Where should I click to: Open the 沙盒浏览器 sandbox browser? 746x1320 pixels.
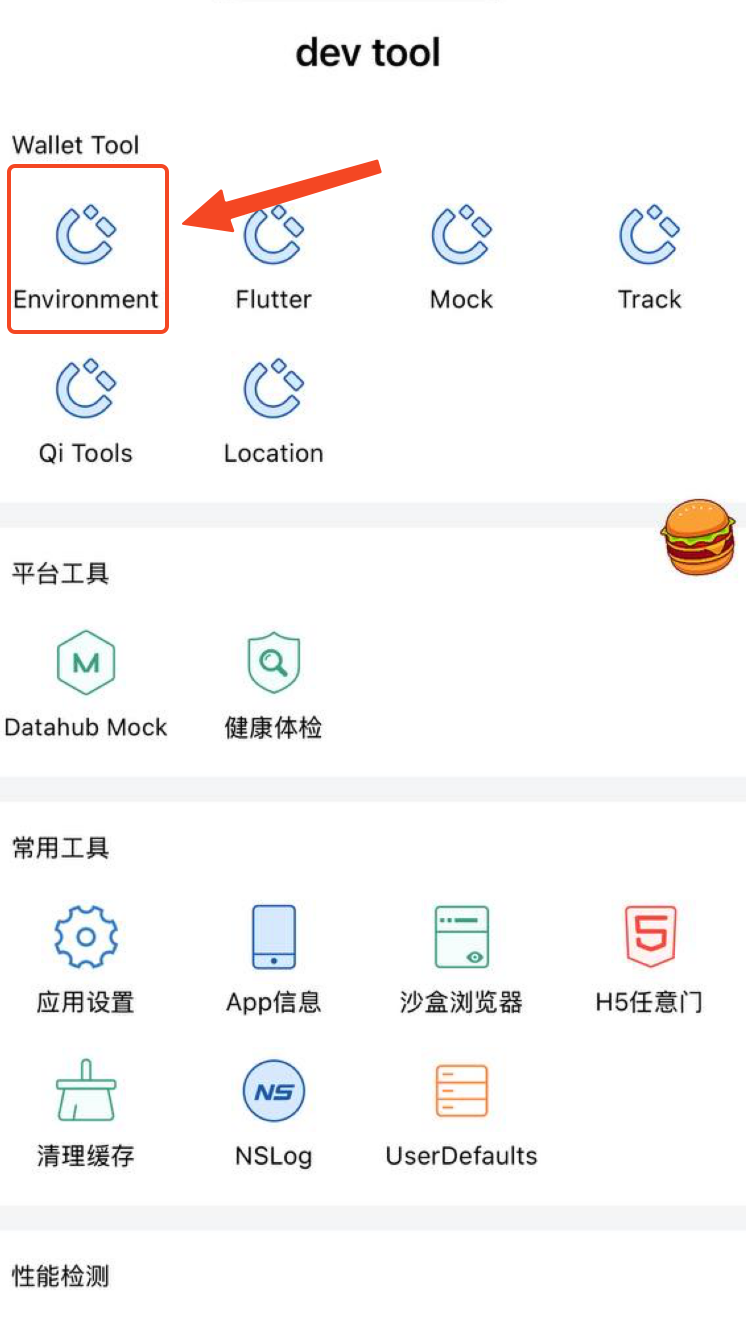tap(461, 937)
